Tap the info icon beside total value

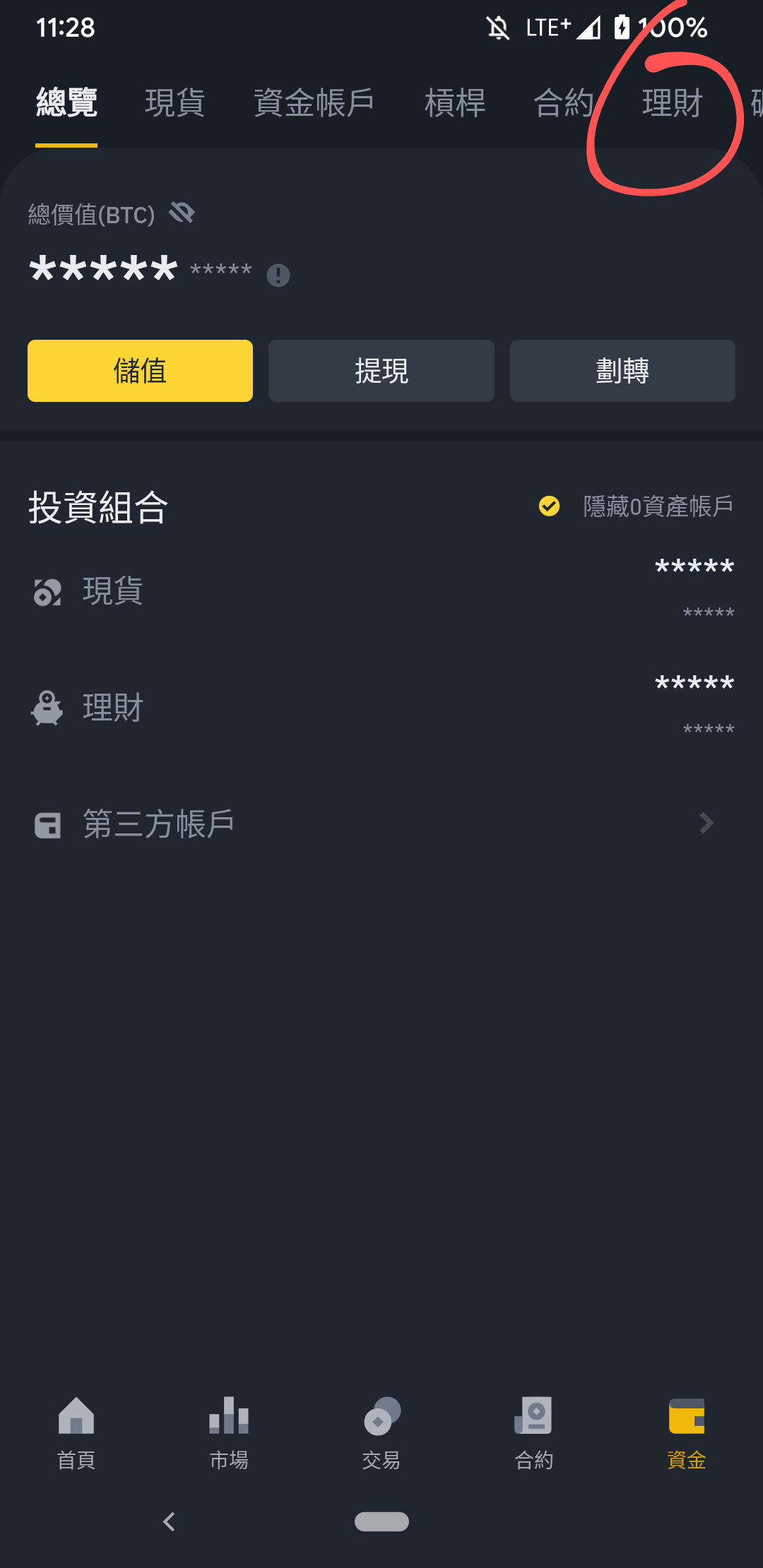pyautogui.click(x=278, y=275)
